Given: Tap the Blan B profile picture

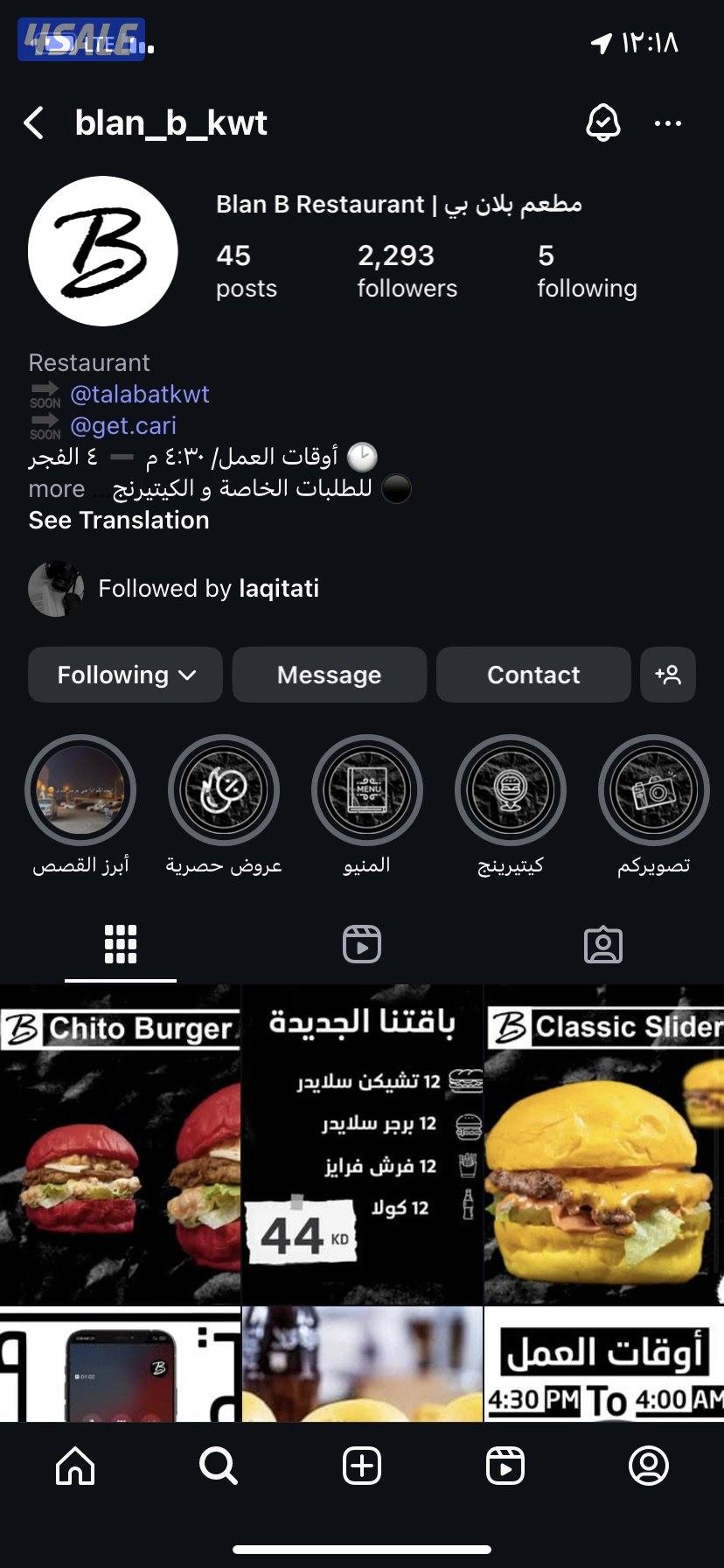Looking at the screenshot, I should (102, 251).
